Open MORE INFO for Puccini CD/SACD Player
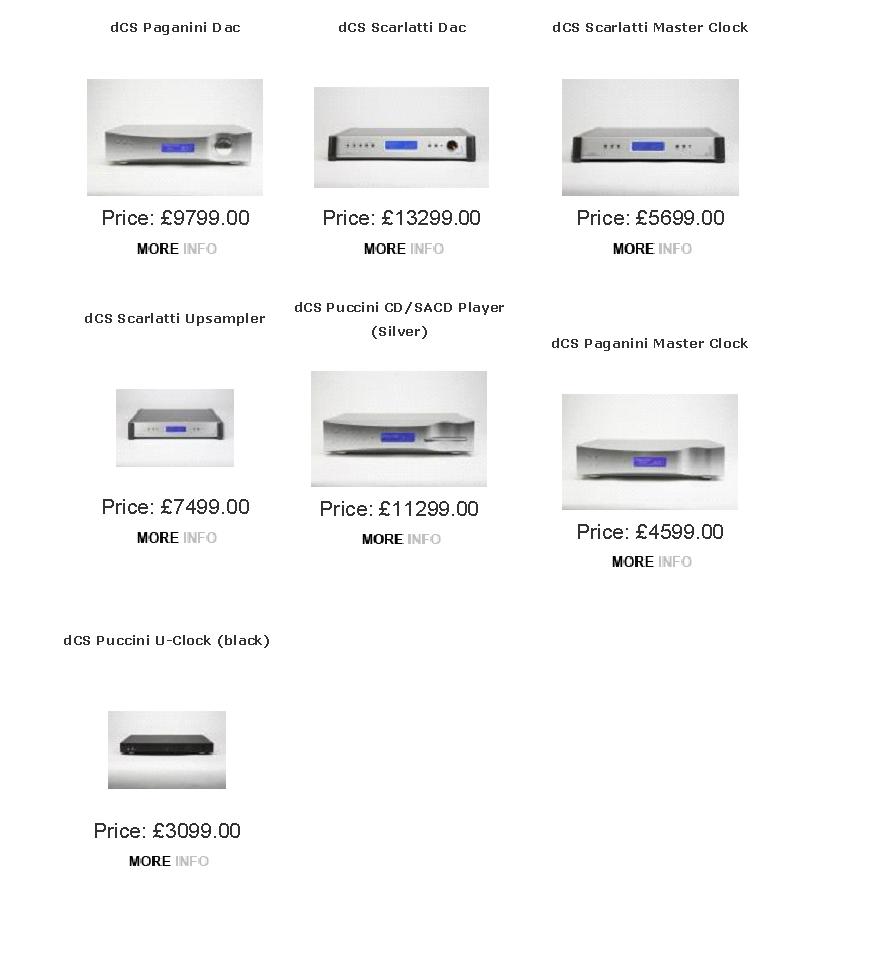The image size is (895, 954). coord(401,539)
